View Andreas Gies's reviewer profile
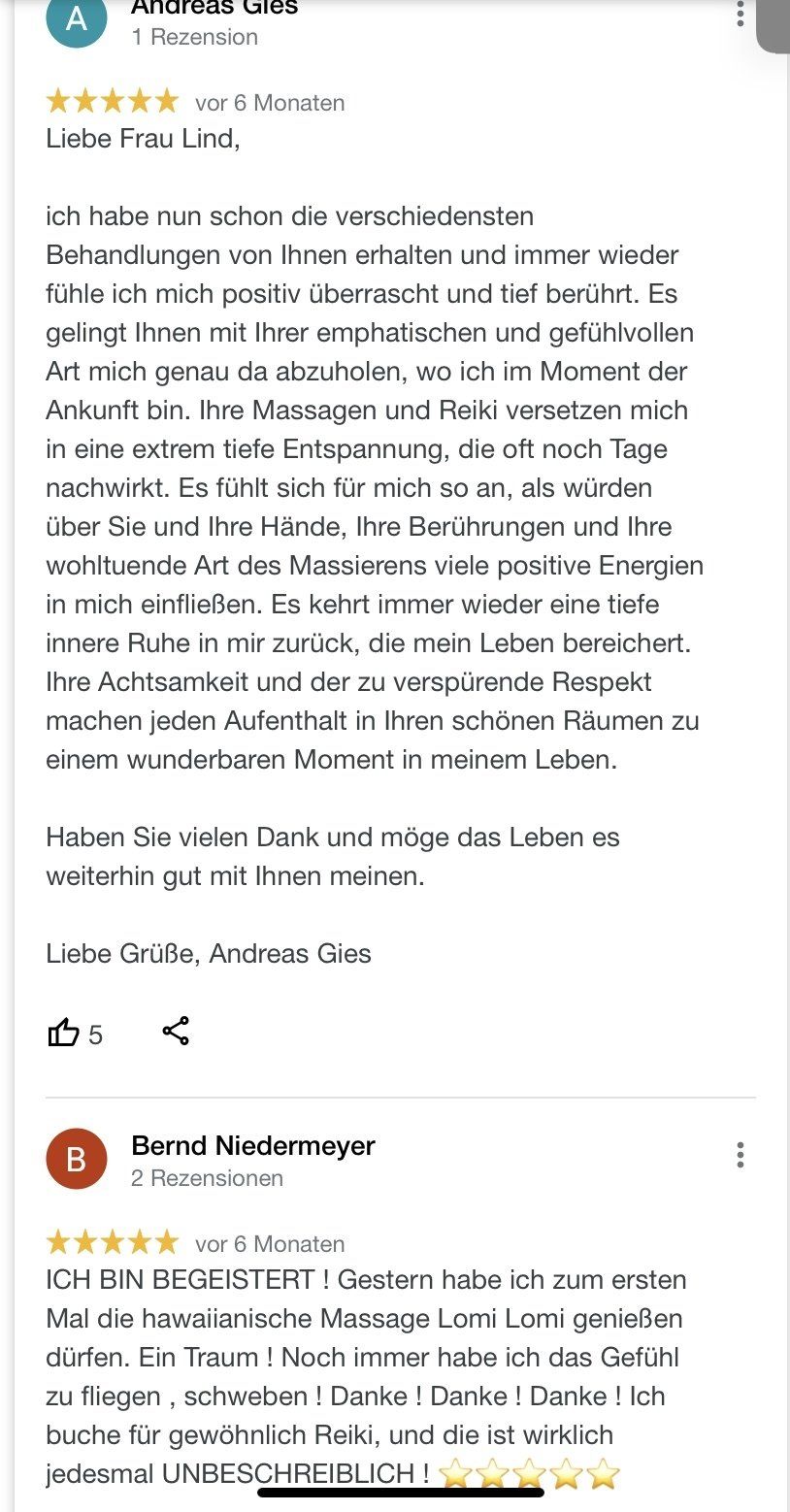790x1512 pixels. [214, 10]
